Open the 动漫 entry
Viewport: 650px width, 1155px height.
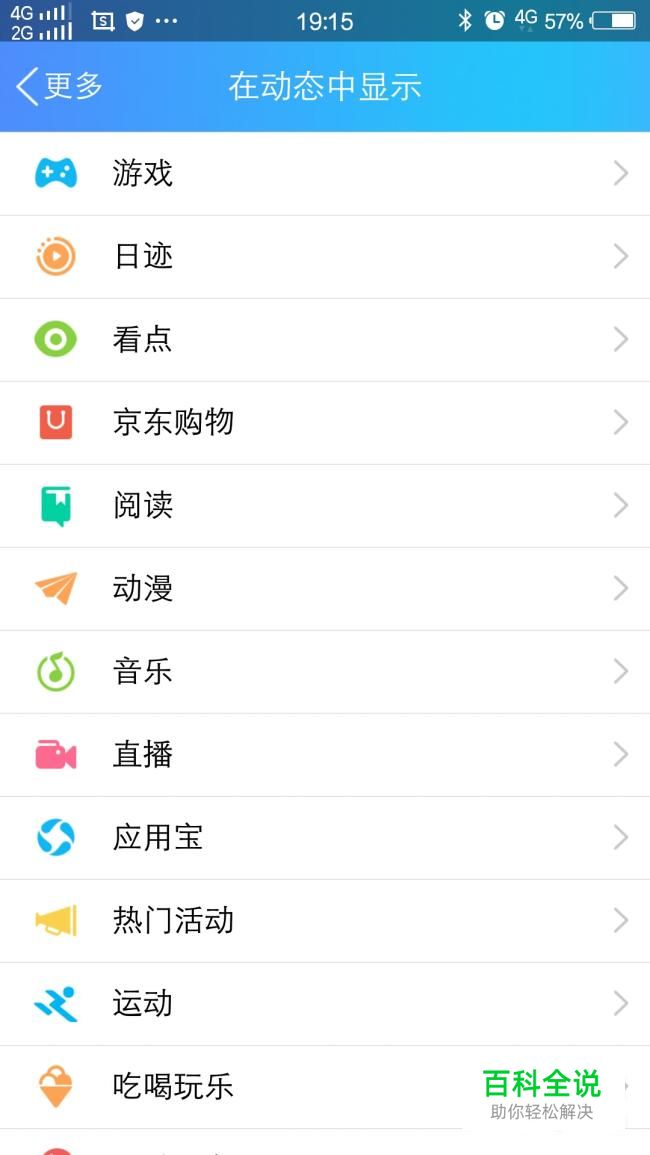tap(143, 589)
